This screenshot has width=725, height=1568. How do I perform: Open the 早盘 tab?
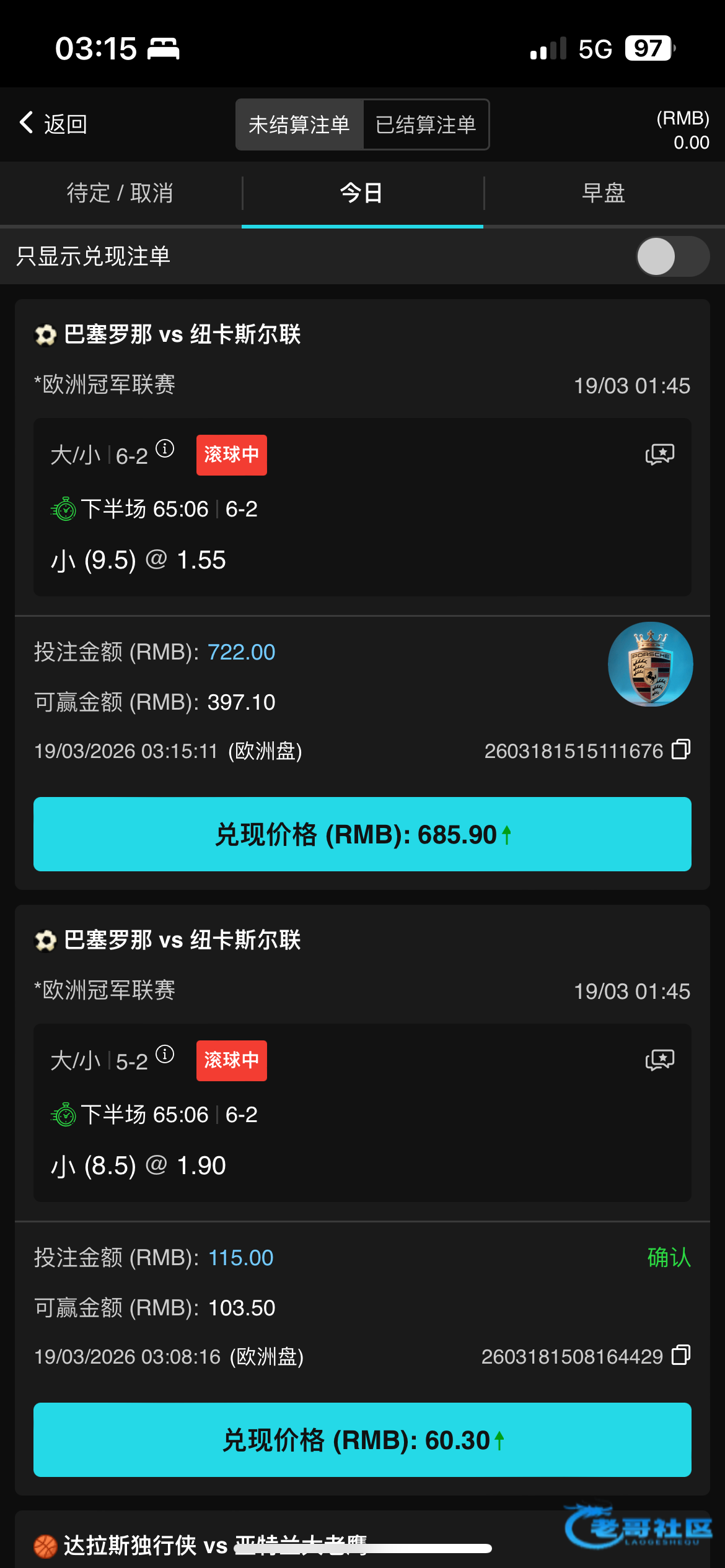coord(604,193)
